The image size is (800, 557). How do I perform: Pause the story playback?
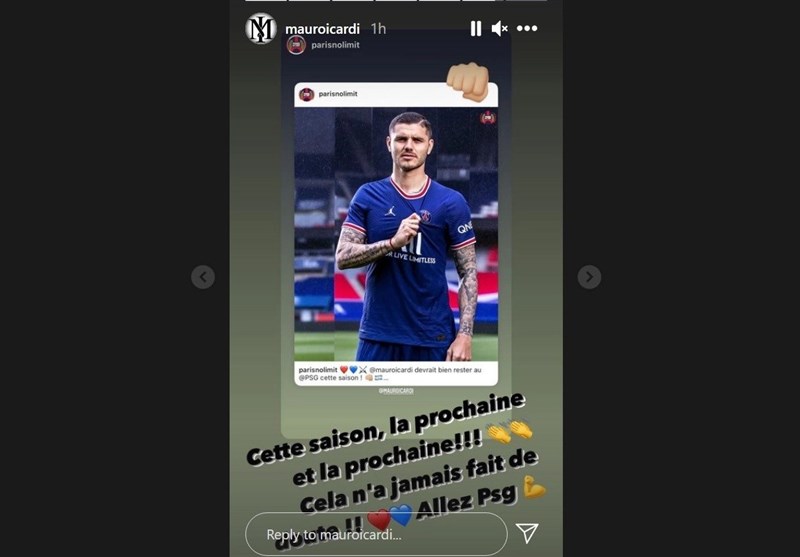click(x=476, y=29)
